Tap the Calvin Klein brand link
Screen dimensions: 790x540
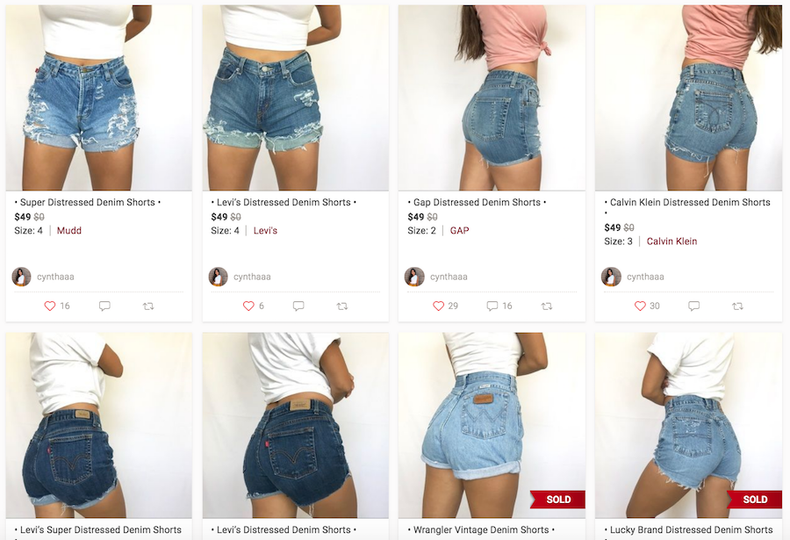pos(672,242)
